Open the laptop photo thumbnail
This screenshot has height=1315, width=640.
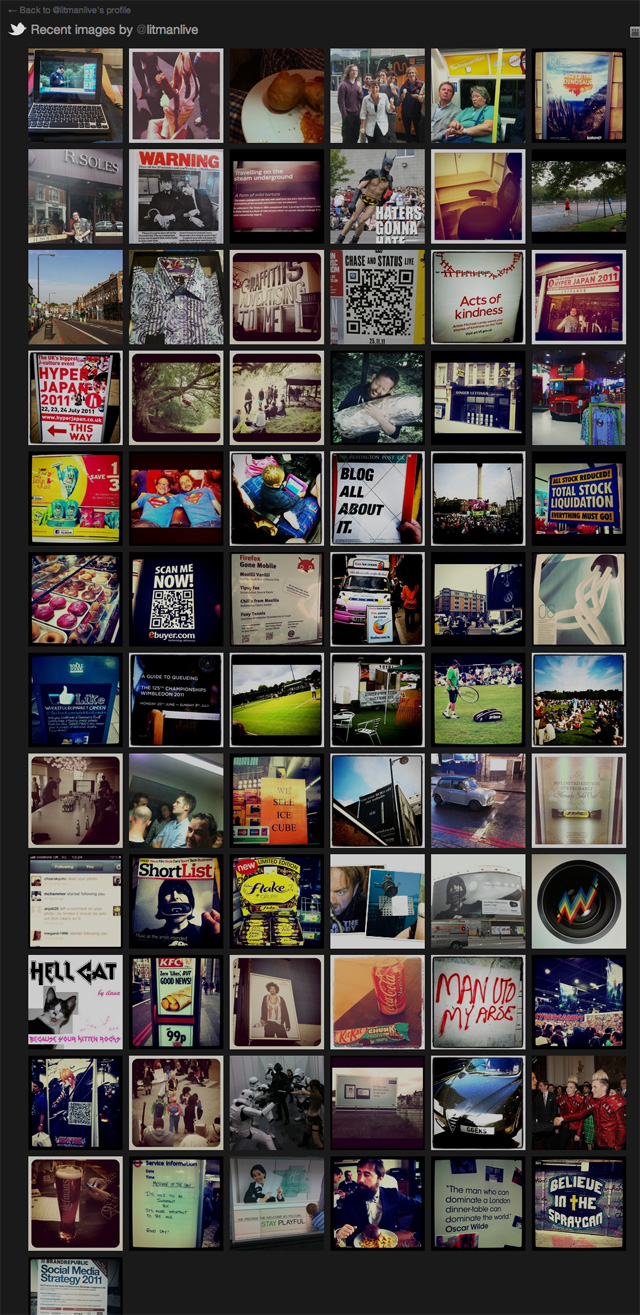tap(76, 96)
